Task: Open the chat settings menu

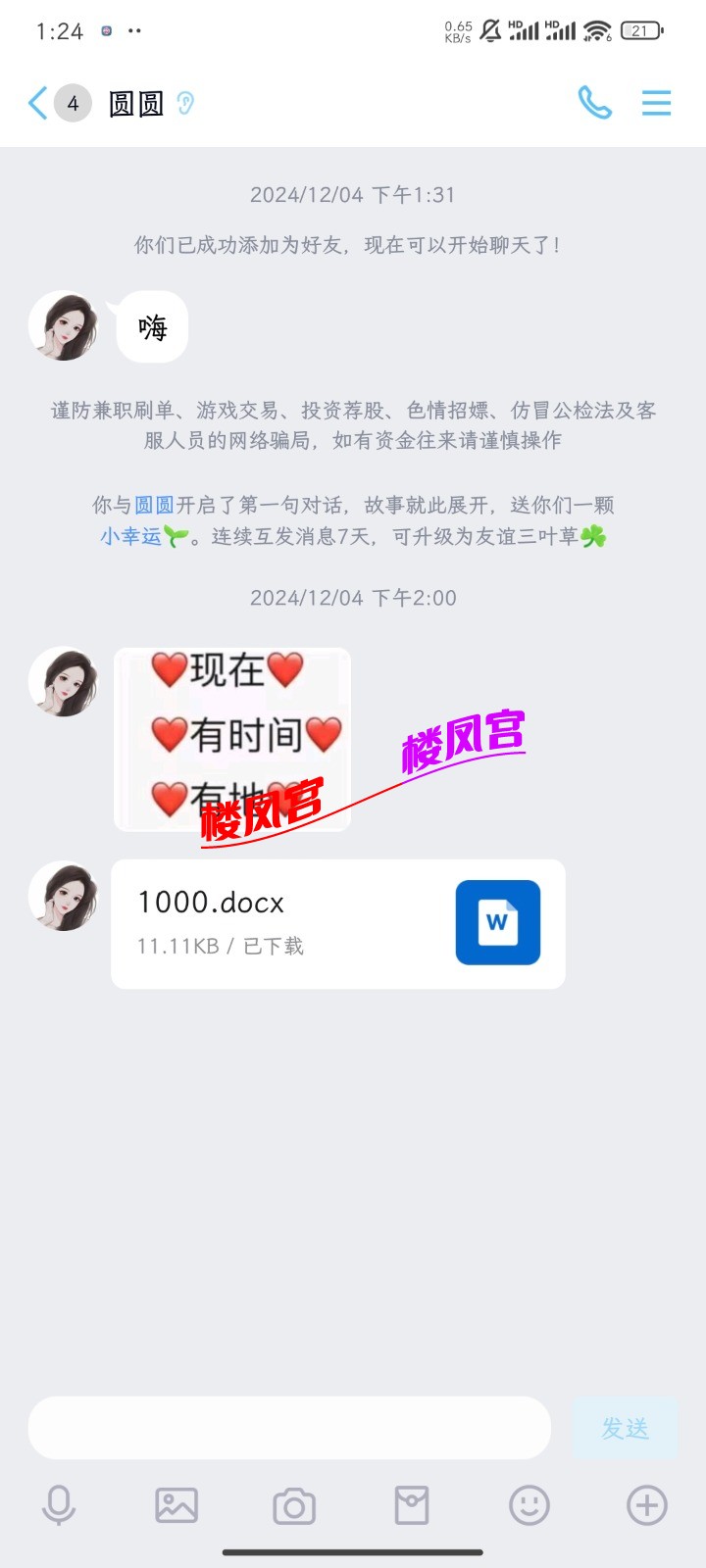Action: pos(656,103)
